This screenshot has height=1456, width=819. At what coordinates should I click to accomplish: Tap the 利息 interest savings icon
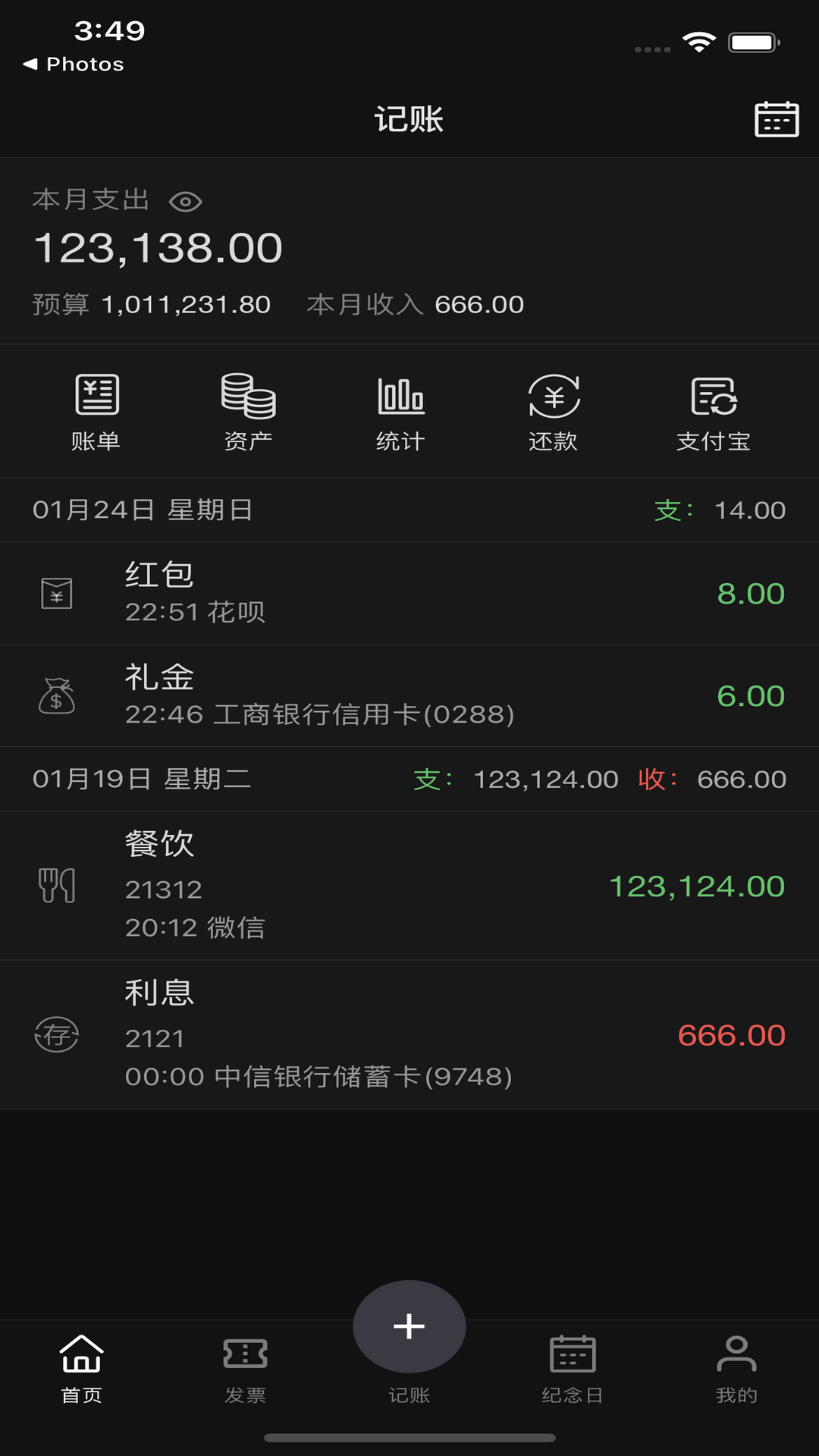pyautogui.click(x=59, y=1034)
